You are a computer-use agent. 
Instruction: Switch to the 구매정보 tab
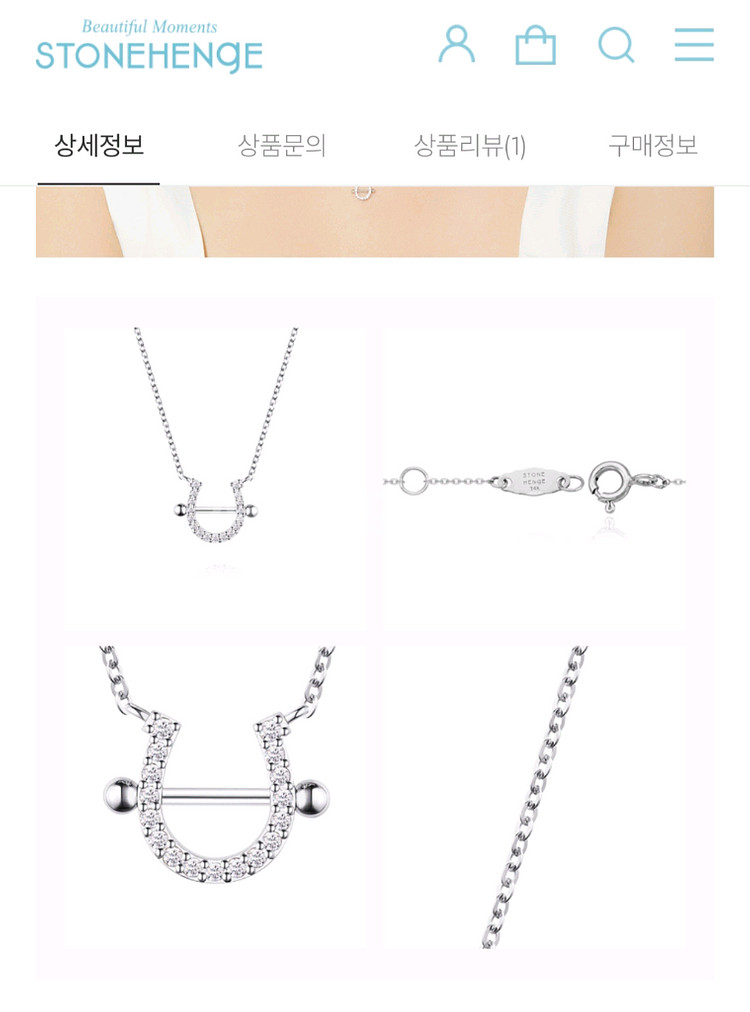tap(653, 146)
